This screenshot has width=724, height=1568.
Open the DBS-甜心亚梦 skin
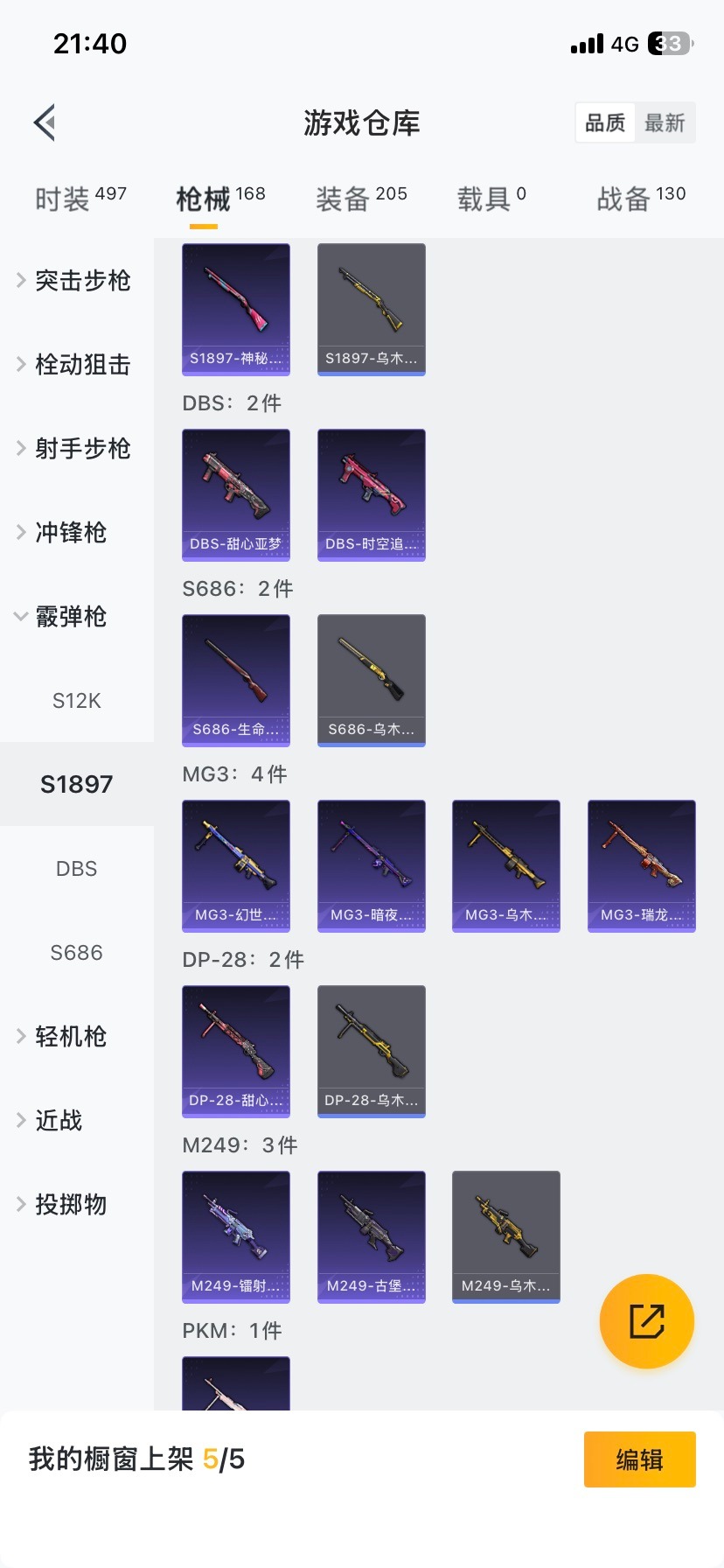click(236, 494)
